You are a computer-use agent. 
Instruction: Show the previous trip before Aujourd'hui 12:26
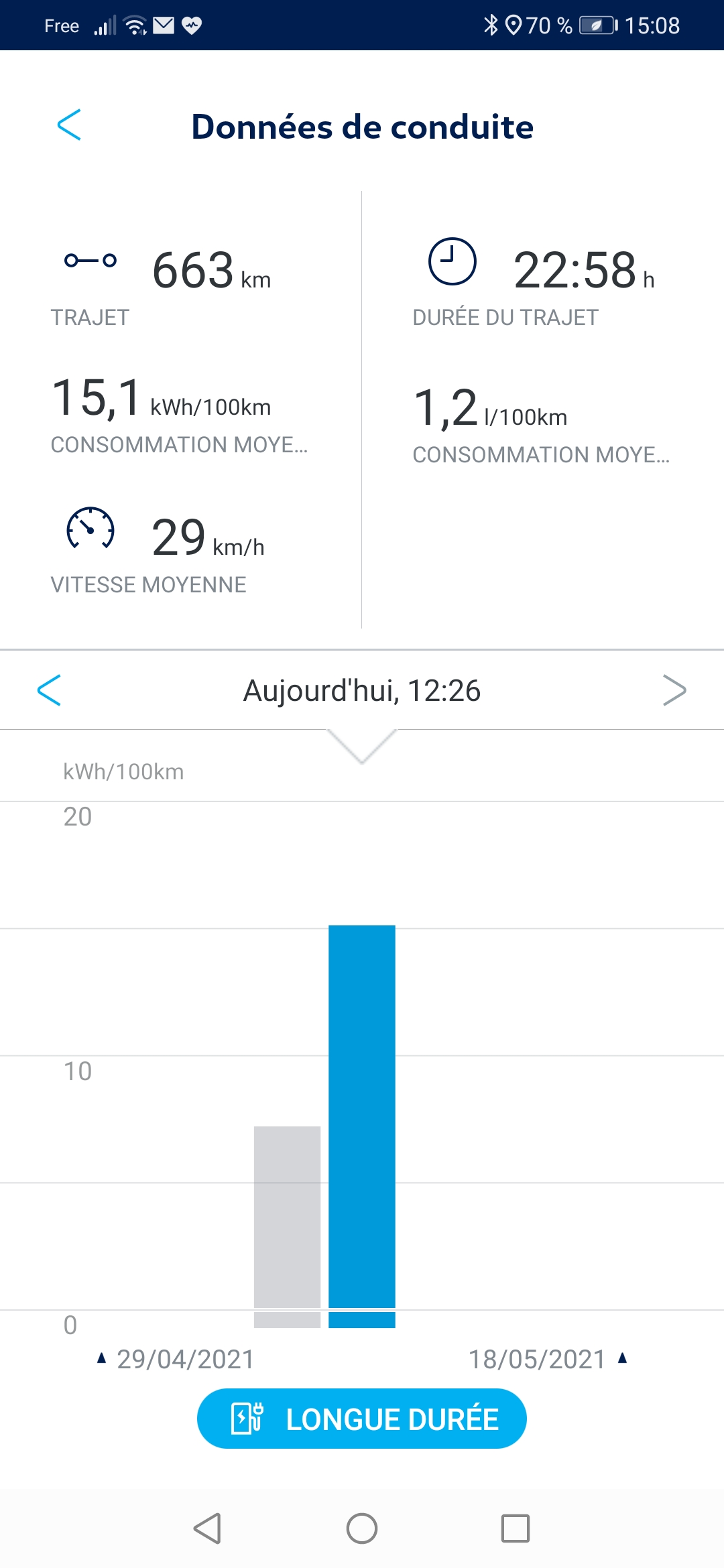click(x=50, y=690)
